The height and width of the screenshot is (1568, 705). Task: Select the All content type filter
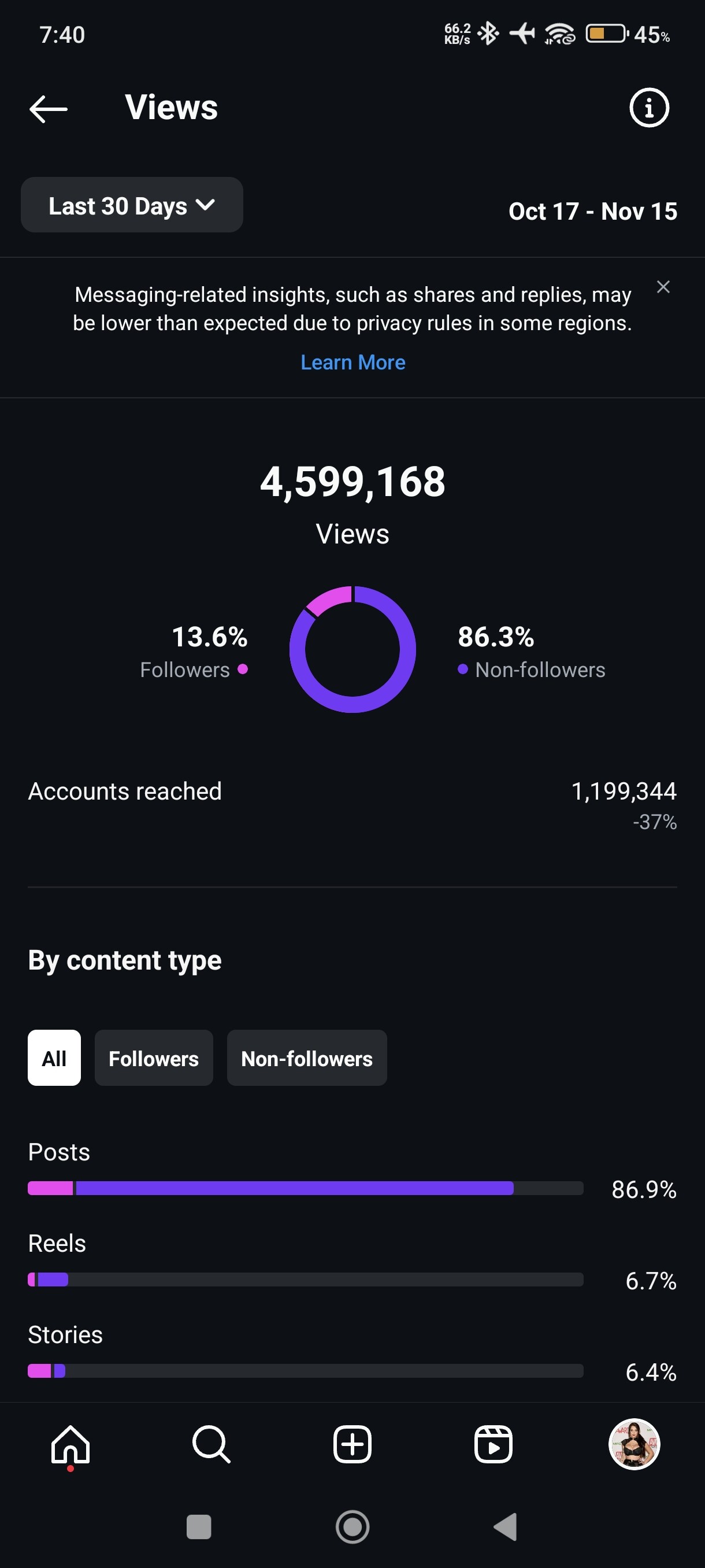(x=54, y=1058)
